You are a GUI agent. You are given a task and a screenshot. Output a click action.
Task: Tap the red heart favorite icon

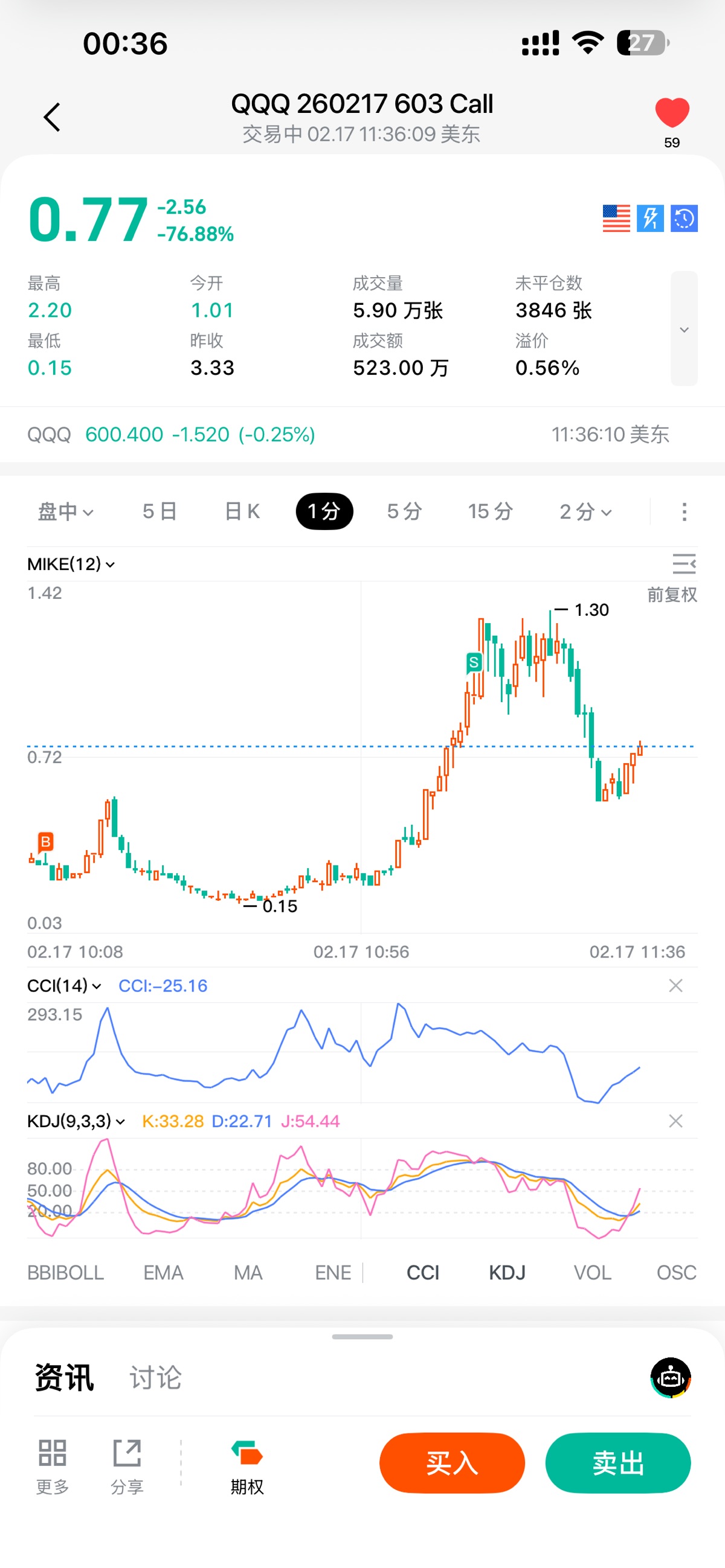pyautogui.click(x=671, y=114)
